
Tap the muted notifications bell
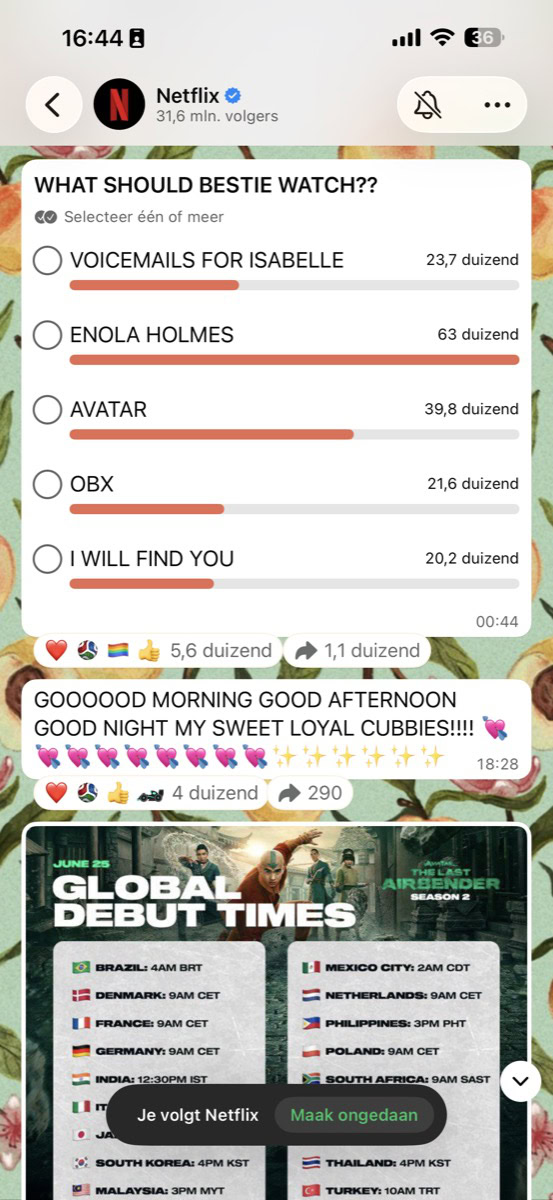coord(427,105)
